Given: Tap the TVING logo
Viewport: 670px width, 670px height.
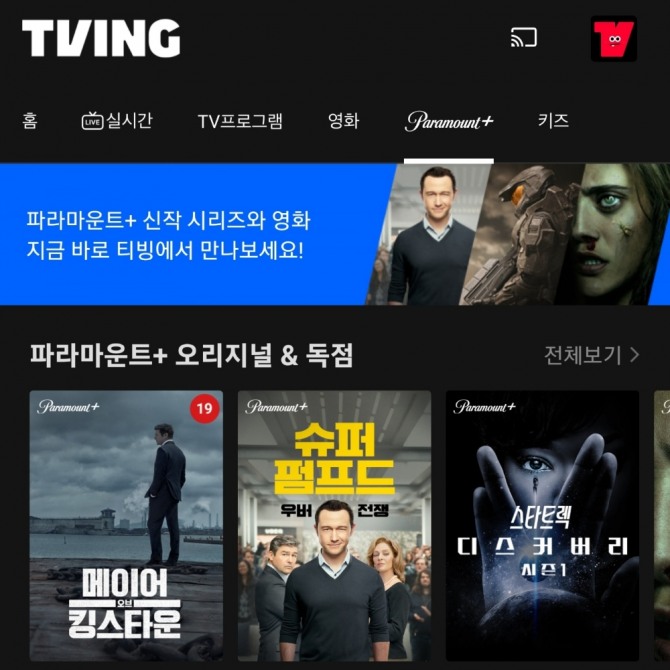Looking at the screenshot, I should 101,39.
